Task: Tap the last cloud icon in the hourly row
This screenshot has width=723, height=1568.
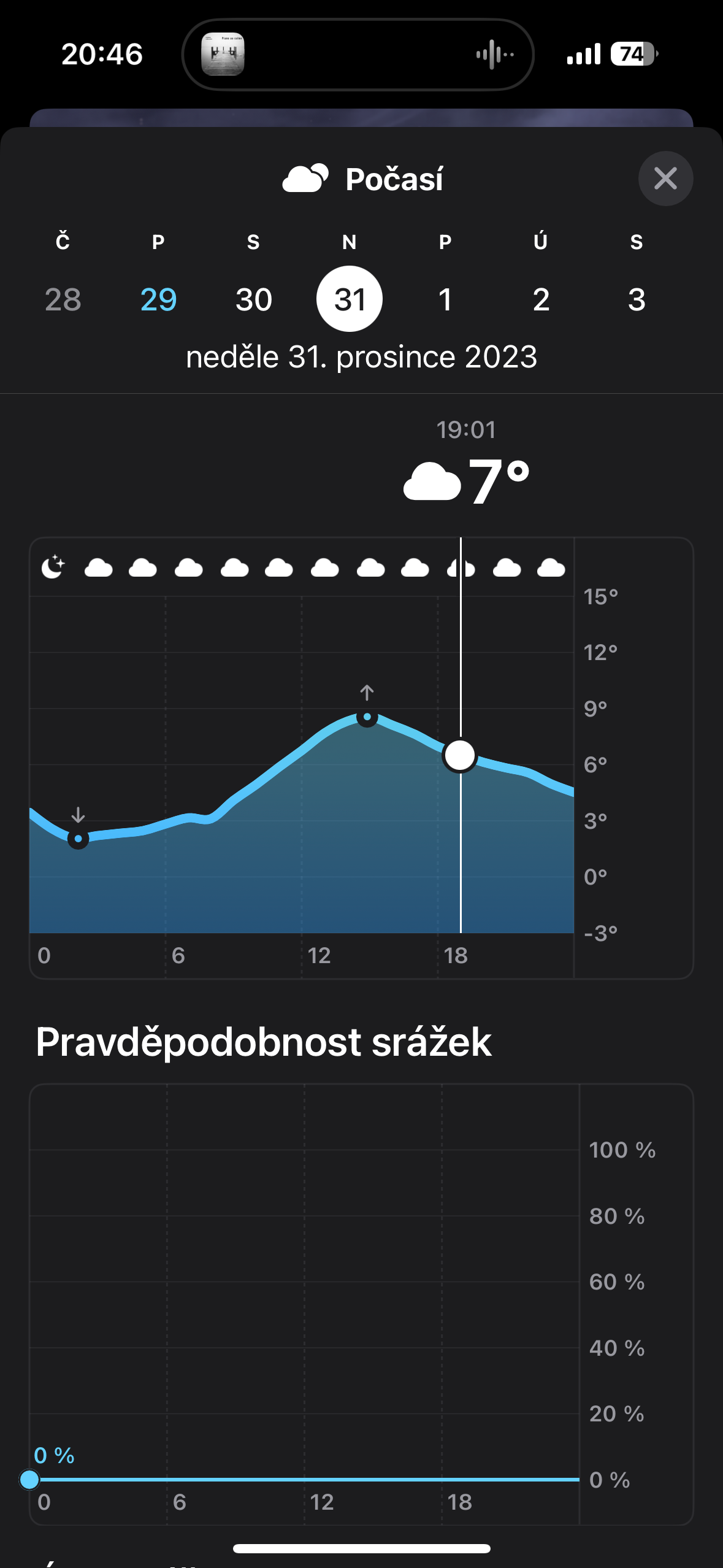Action: tap(550, 569)
